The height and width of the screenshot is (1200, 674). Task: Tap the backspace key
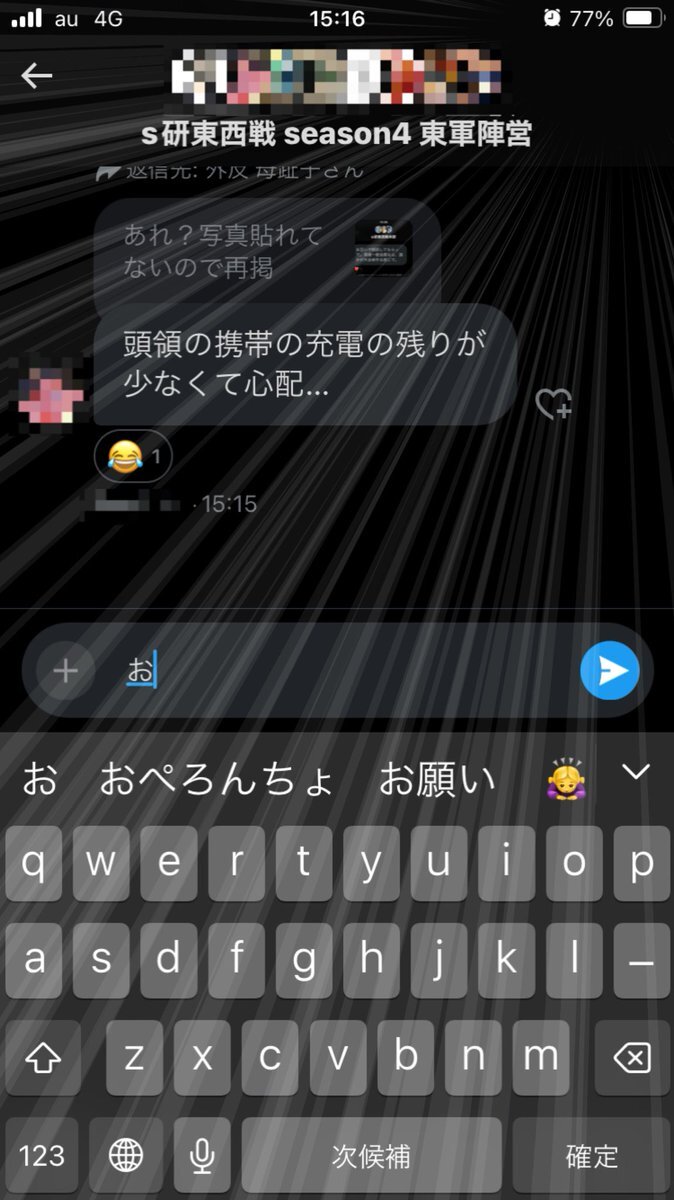click(x=632, y=1057)
